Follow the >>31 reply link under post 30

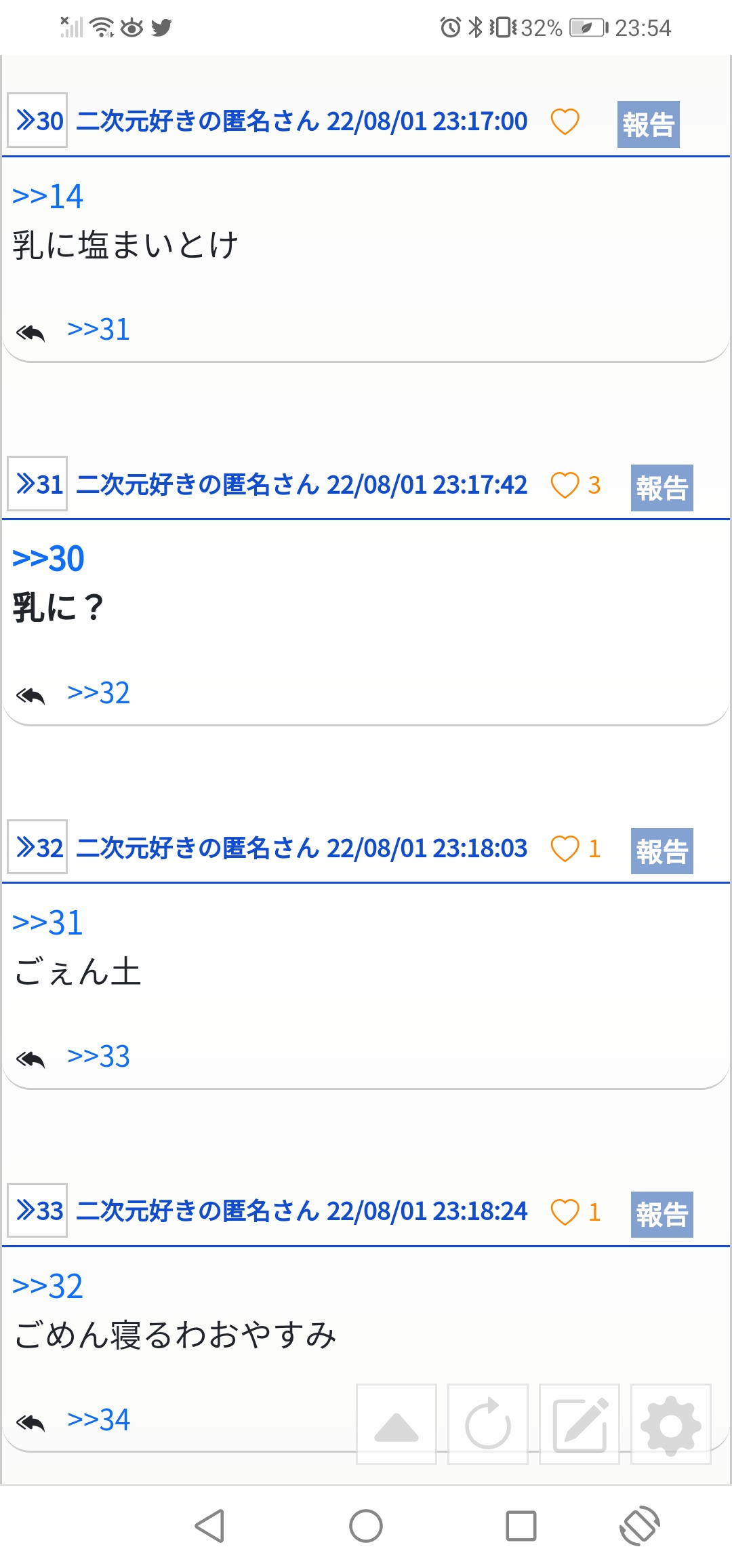click(98, 330)
